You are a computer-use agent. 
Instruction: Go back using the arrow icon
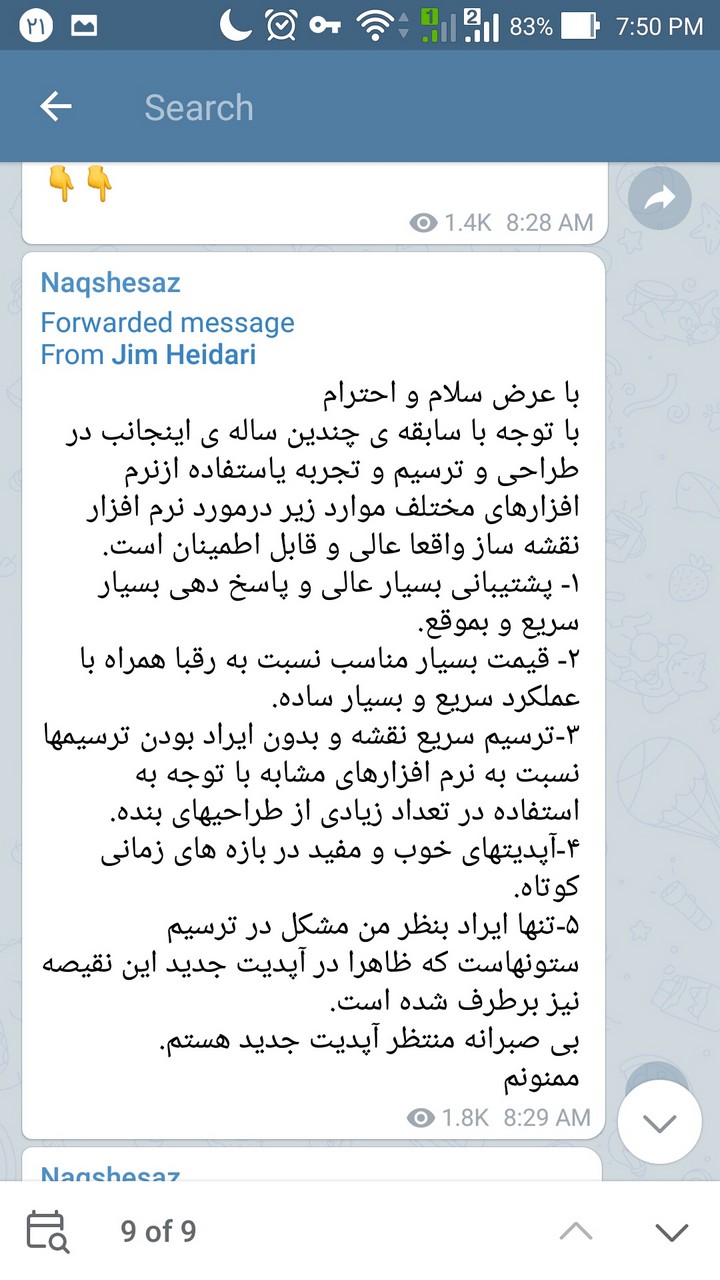pos(56,107)
